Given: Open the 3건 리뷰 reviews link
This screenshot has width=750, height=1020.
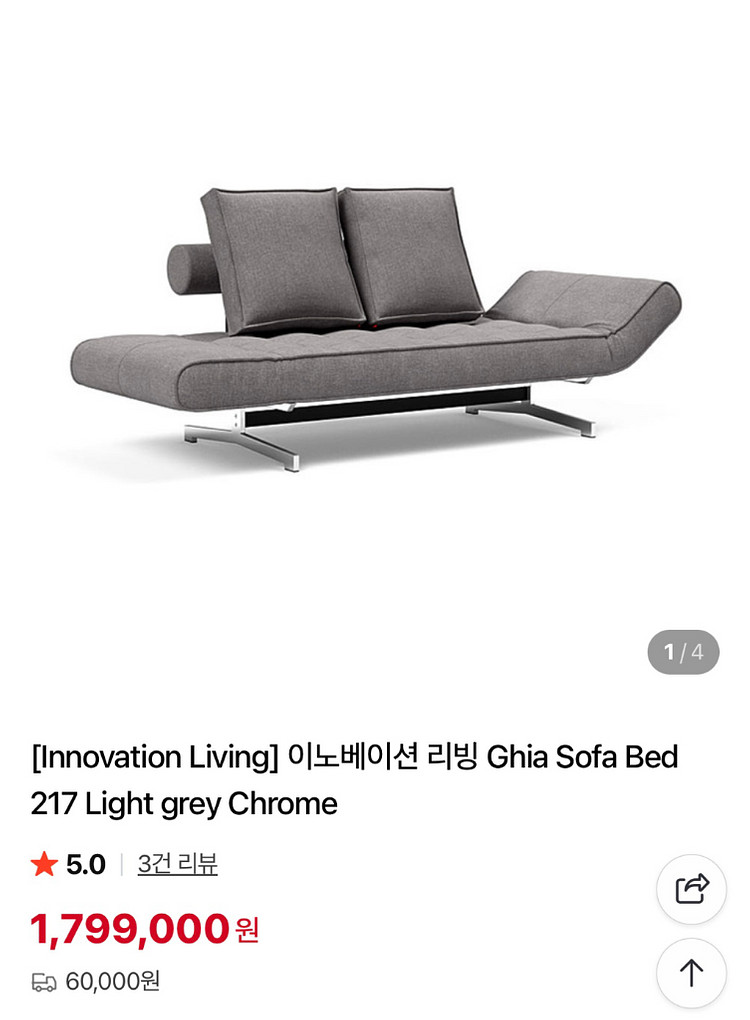Looking at the screenshot, I should click(177, 864).
